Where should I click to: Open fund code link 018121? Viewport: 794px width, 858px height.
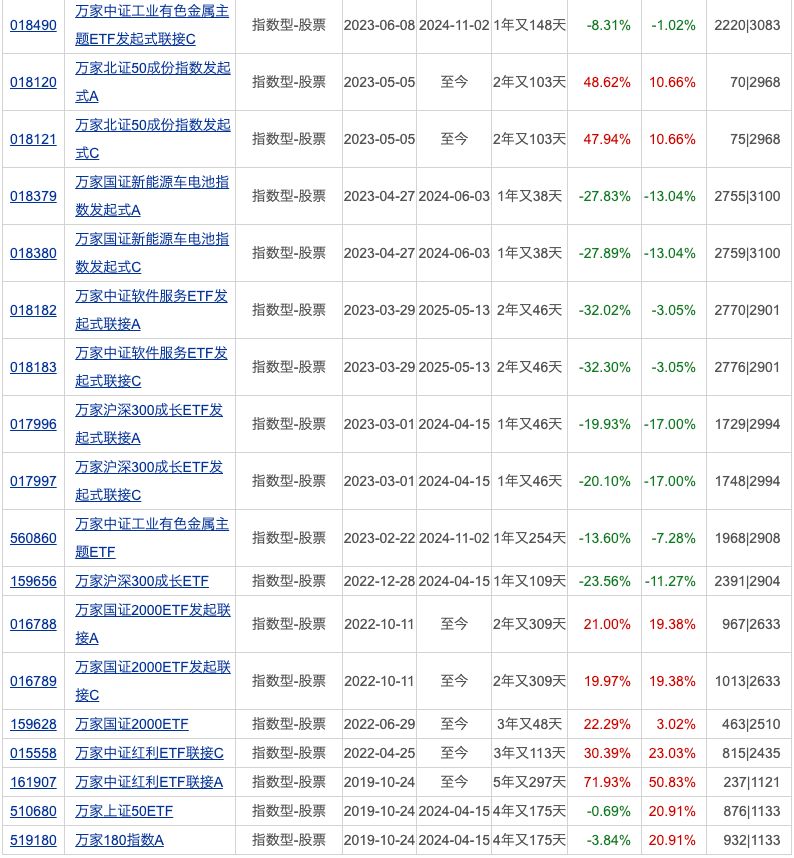point(32,139)
